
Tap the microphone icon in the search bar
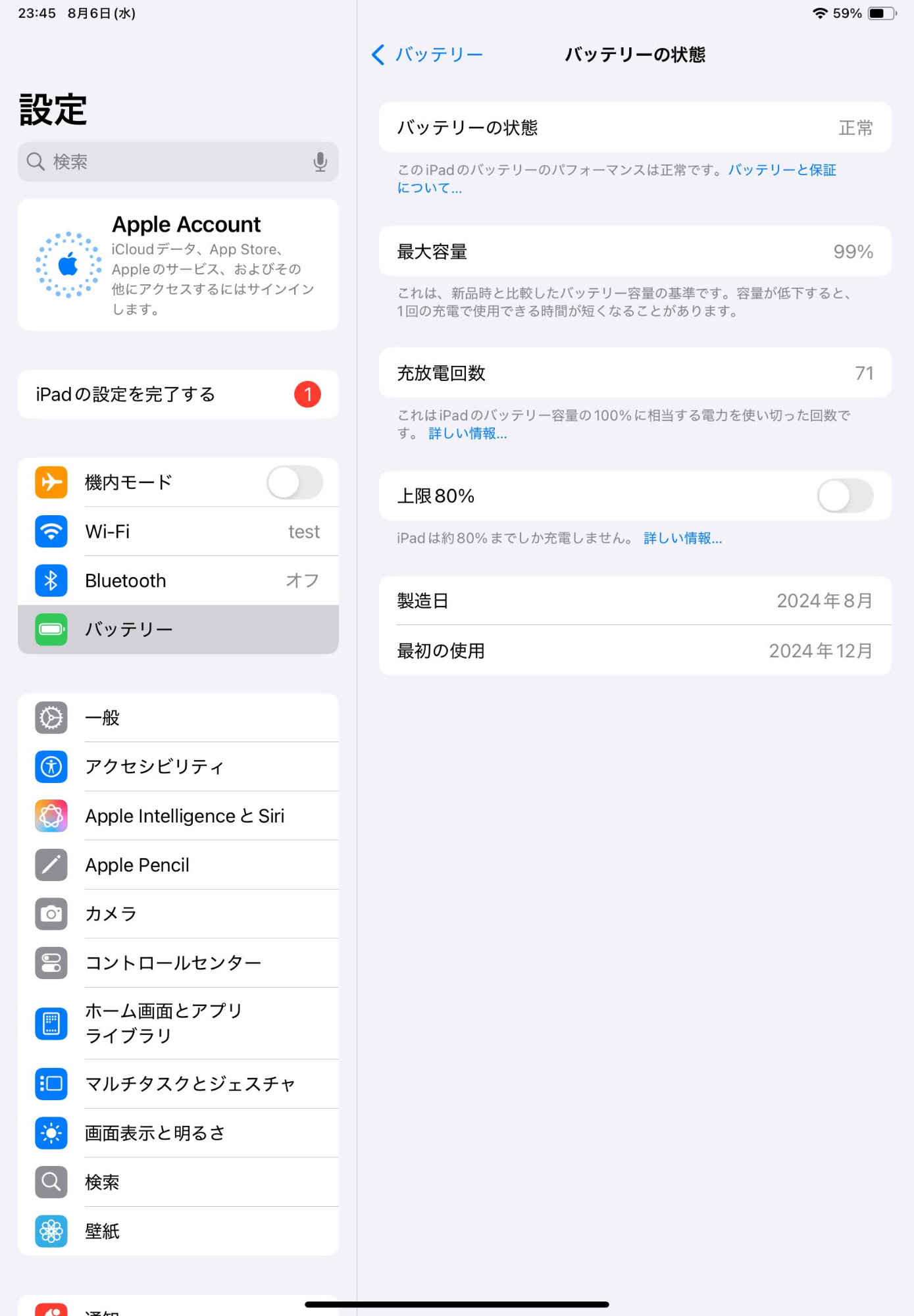tap(320, 161)
